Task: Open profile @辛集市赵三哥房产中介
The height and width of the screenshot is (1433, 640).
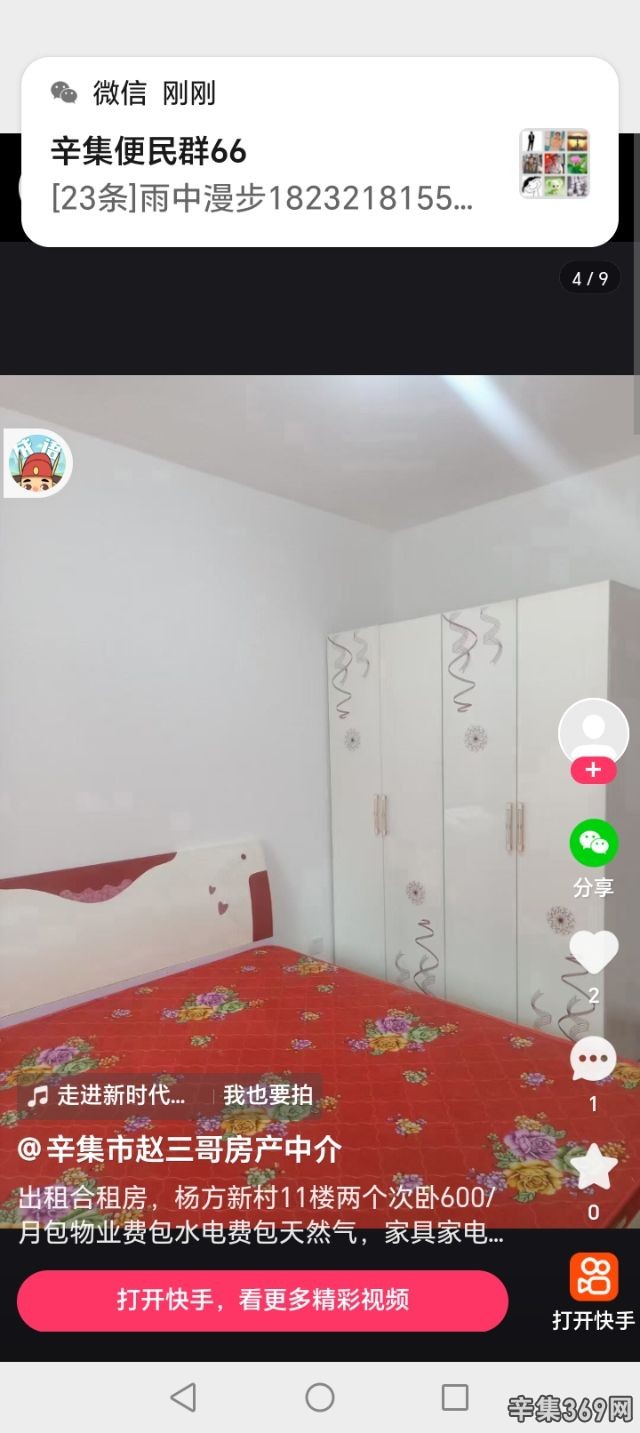Action: coord(180,1149)
